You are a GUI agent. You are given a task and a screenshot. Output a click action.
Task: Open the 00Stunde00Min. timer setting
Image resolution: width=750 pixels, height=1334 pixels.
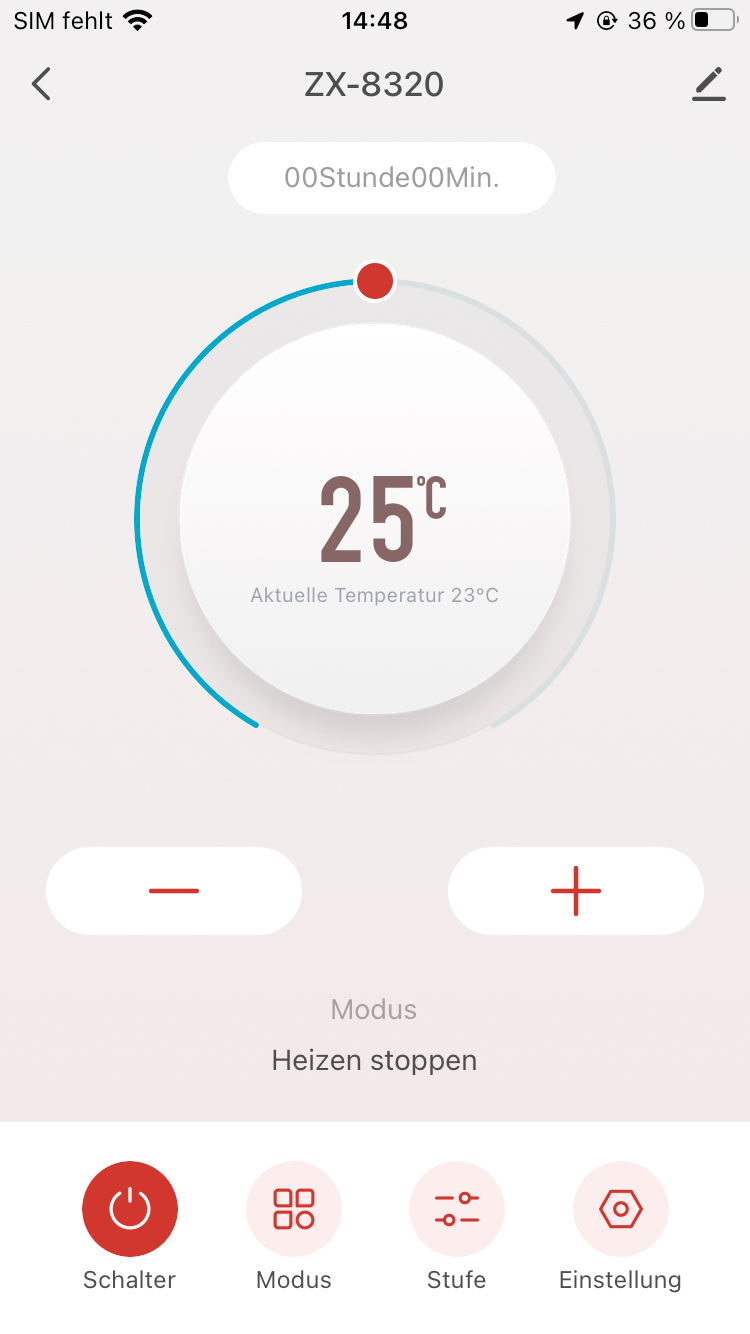coord(391,178)
